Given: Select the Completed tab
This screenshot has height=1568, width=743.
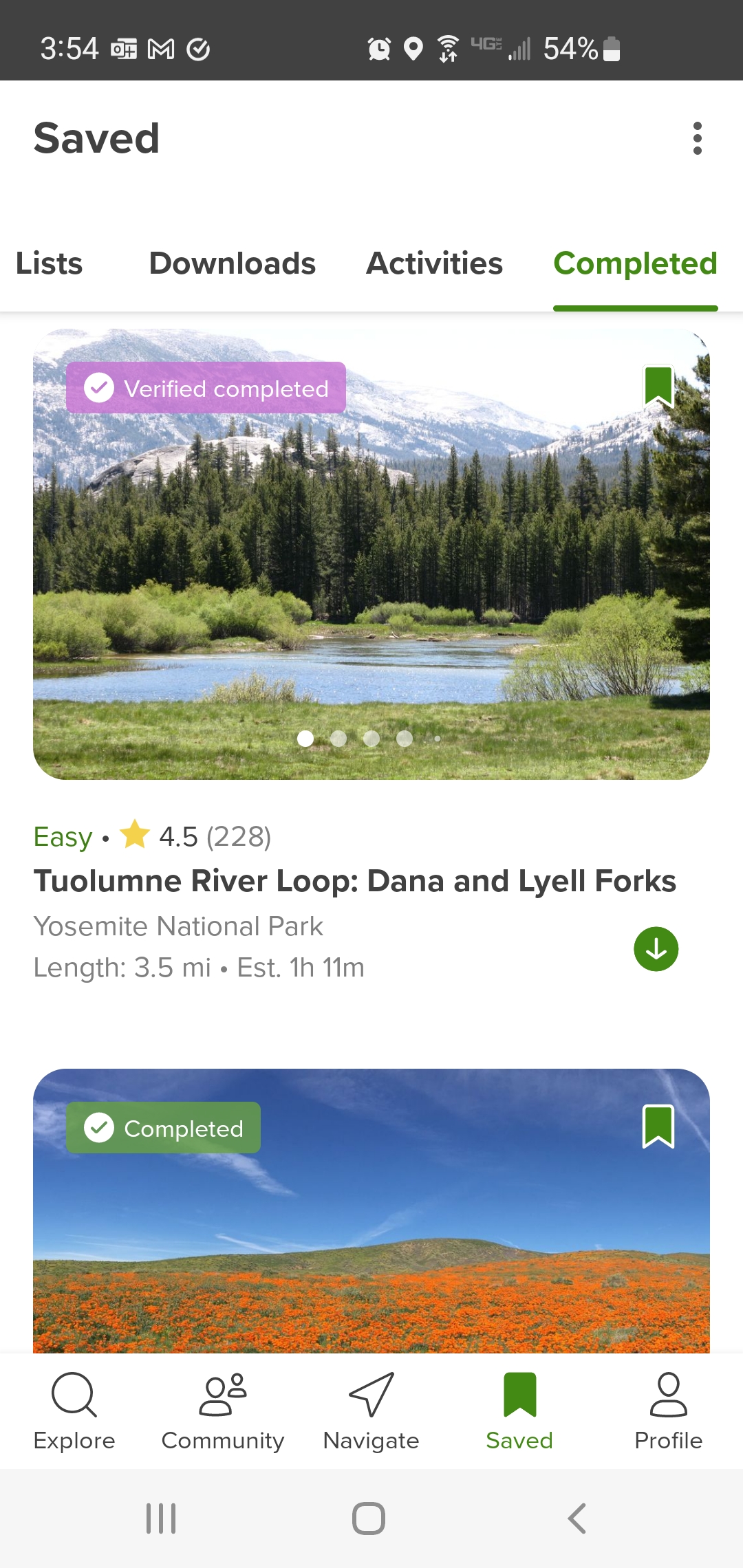Looking at the screenshot, I should 635,263.
